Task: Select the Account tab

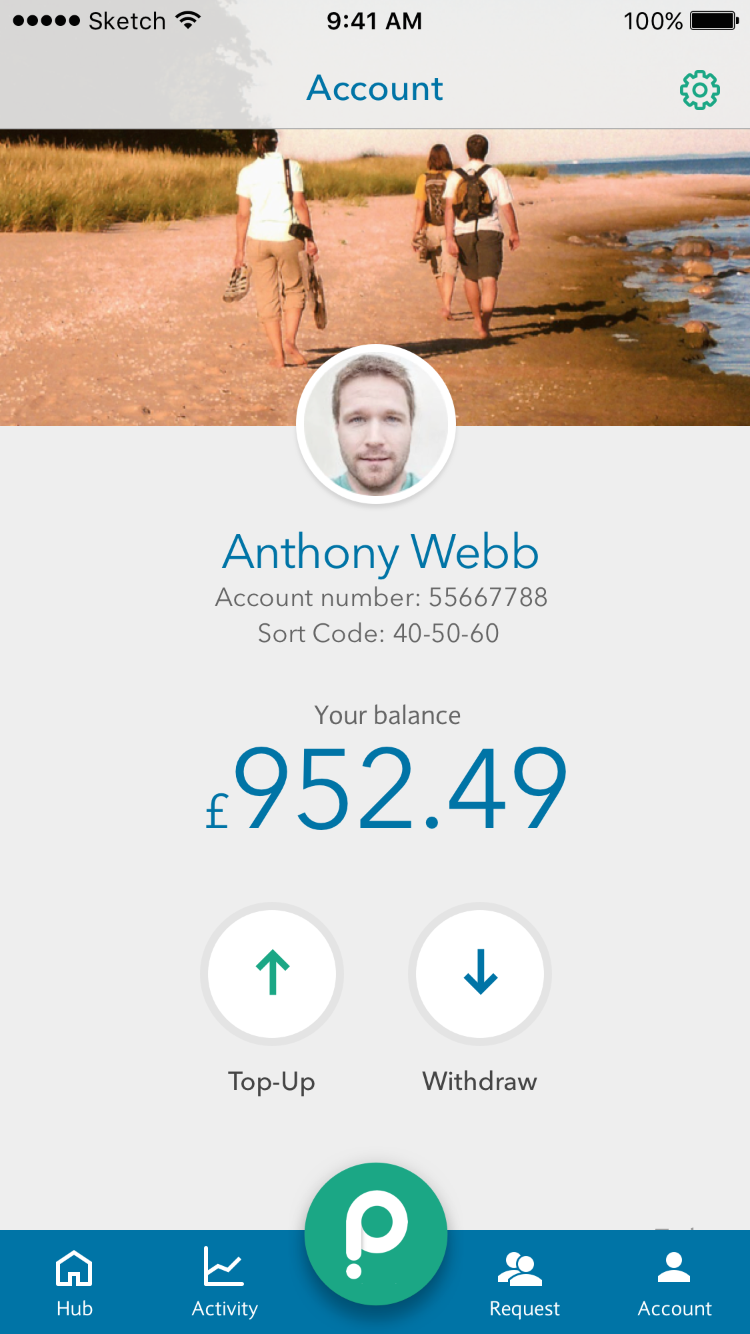Action: pyautogui.click(x=674, y=1282)
